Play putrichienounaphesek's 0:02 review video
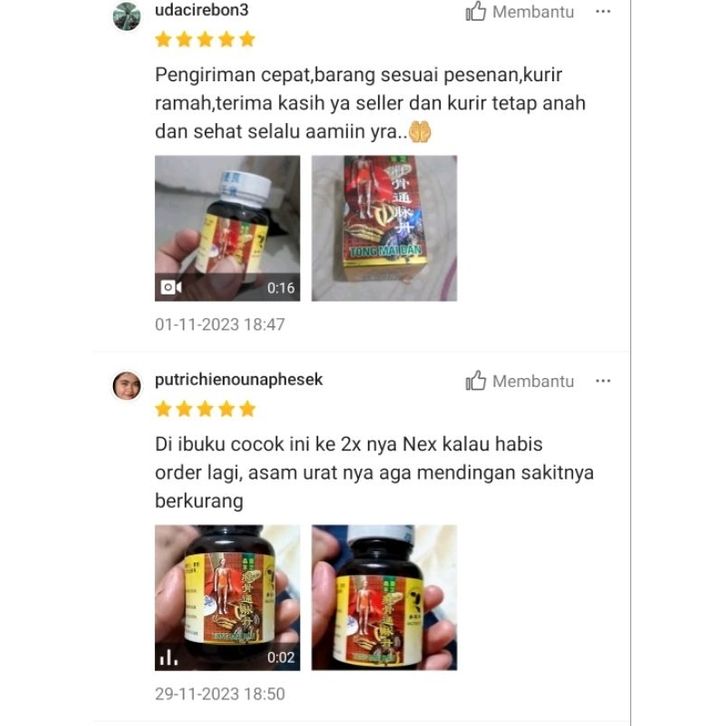 [x=227, y=597]
